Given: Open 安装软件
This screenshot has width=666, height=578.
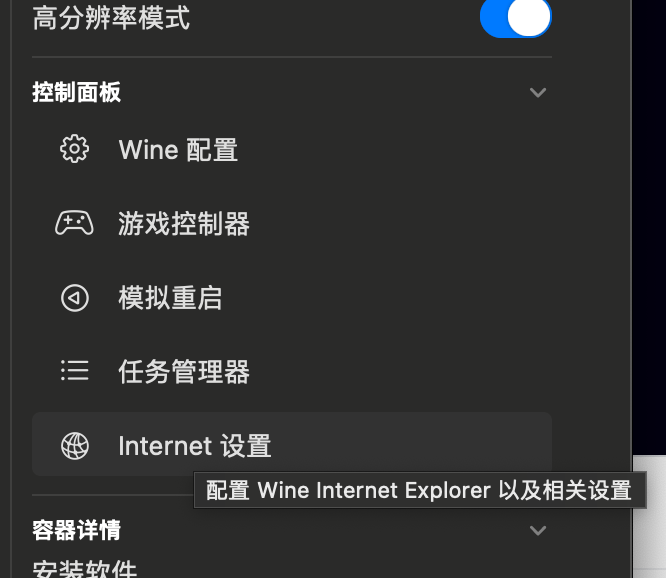Looking at the screenshot, I should coord(85,569).
